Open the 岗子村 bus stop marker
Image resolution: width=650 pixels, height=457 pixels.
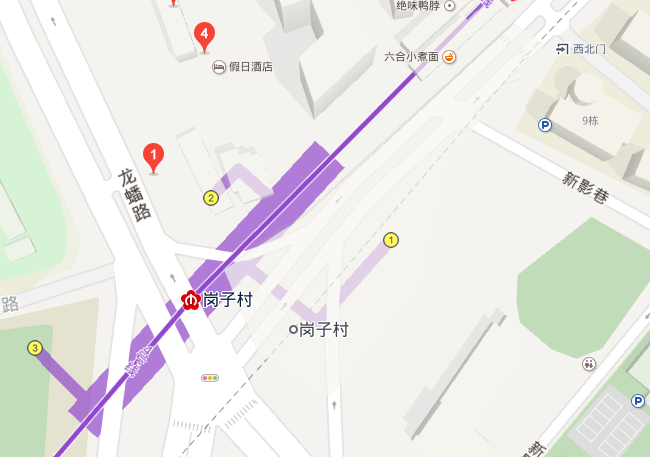pos(293,329)
